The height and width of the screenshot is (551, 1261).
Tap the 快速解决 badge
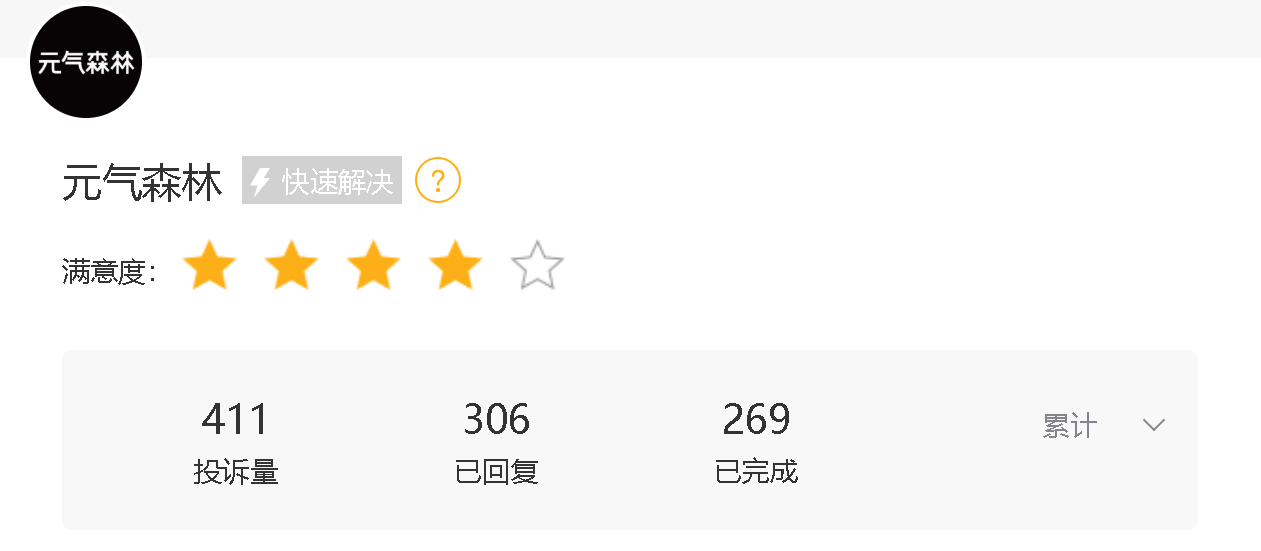(x=322, y=181)
